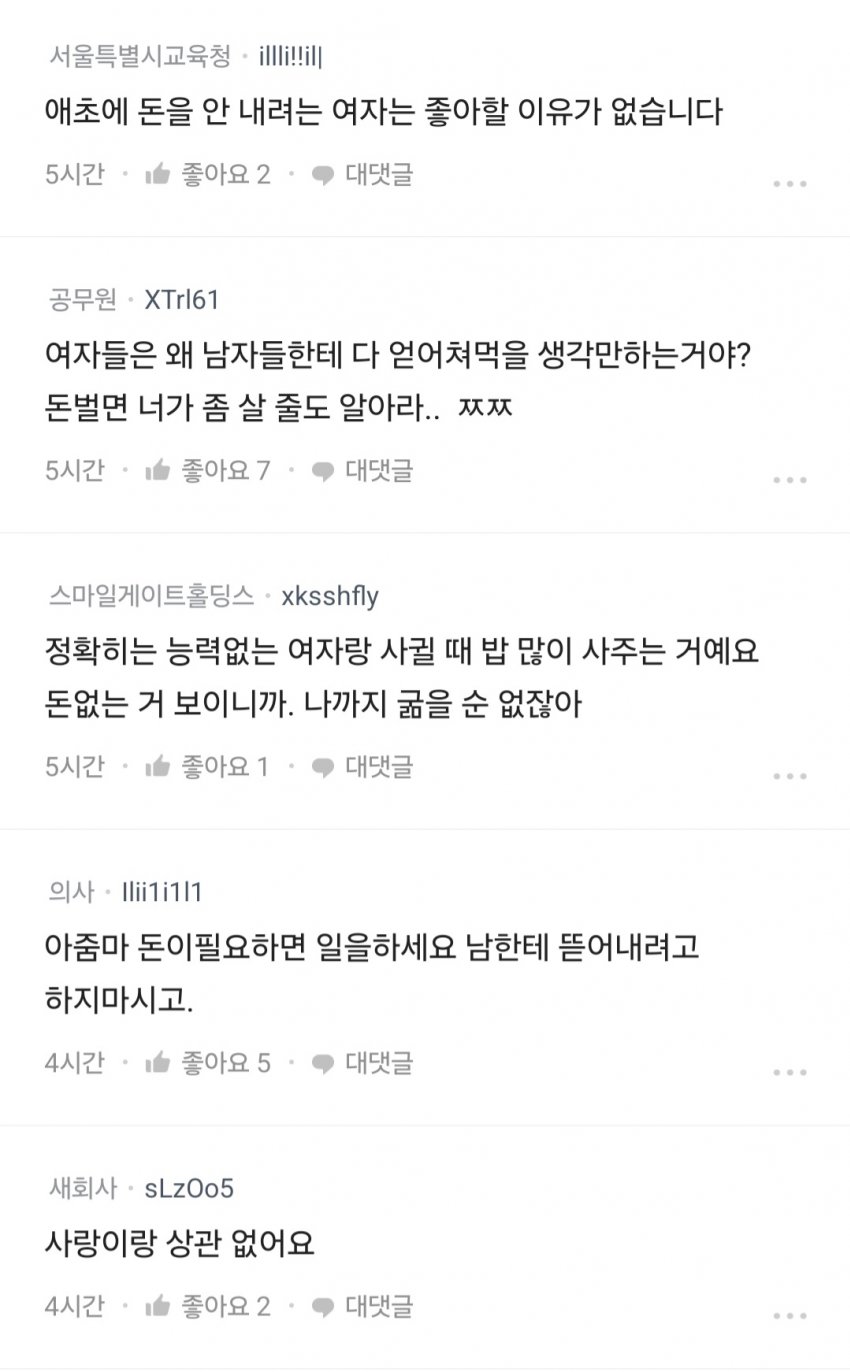Reply to the comment by illli!!ill

[x=362, y=175]
